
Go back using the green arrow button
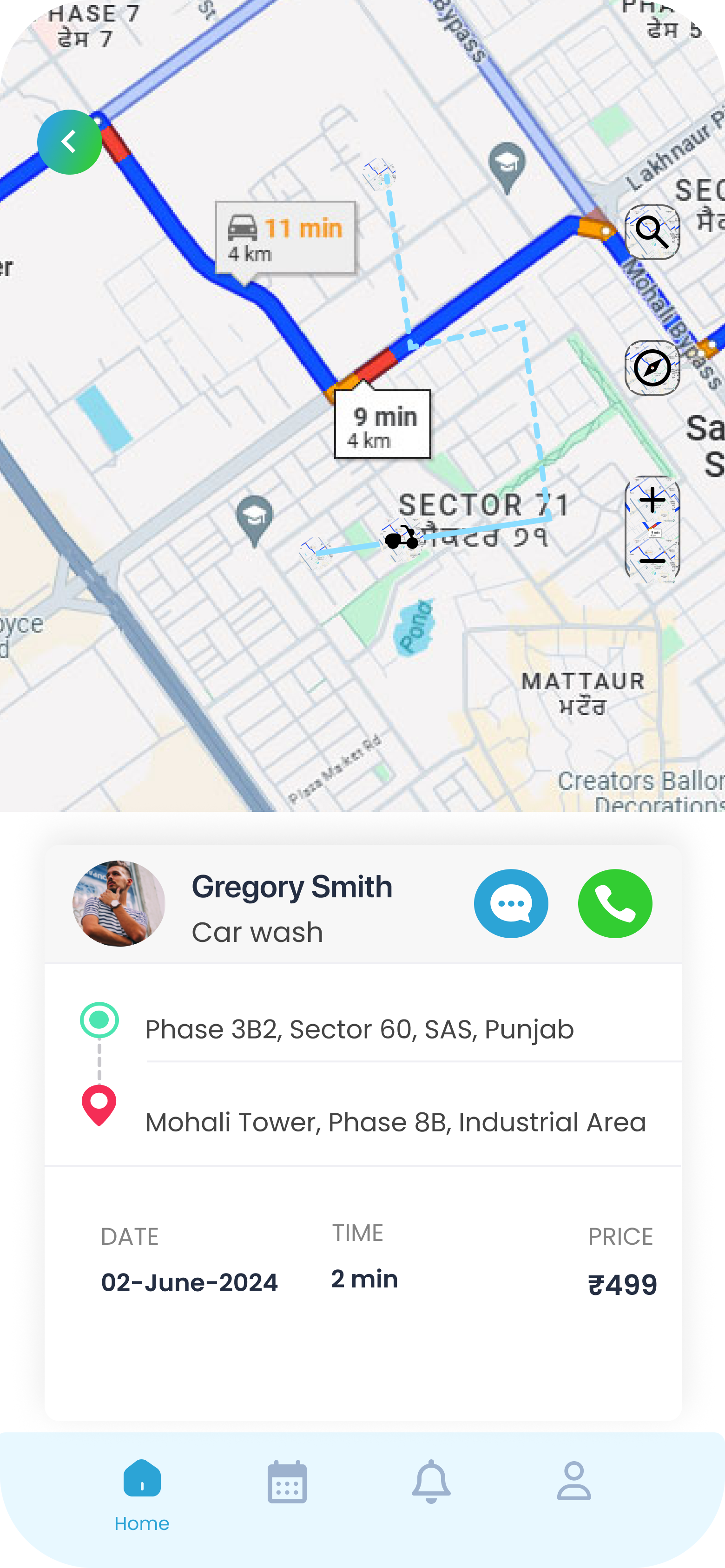[x=69, y=142]
